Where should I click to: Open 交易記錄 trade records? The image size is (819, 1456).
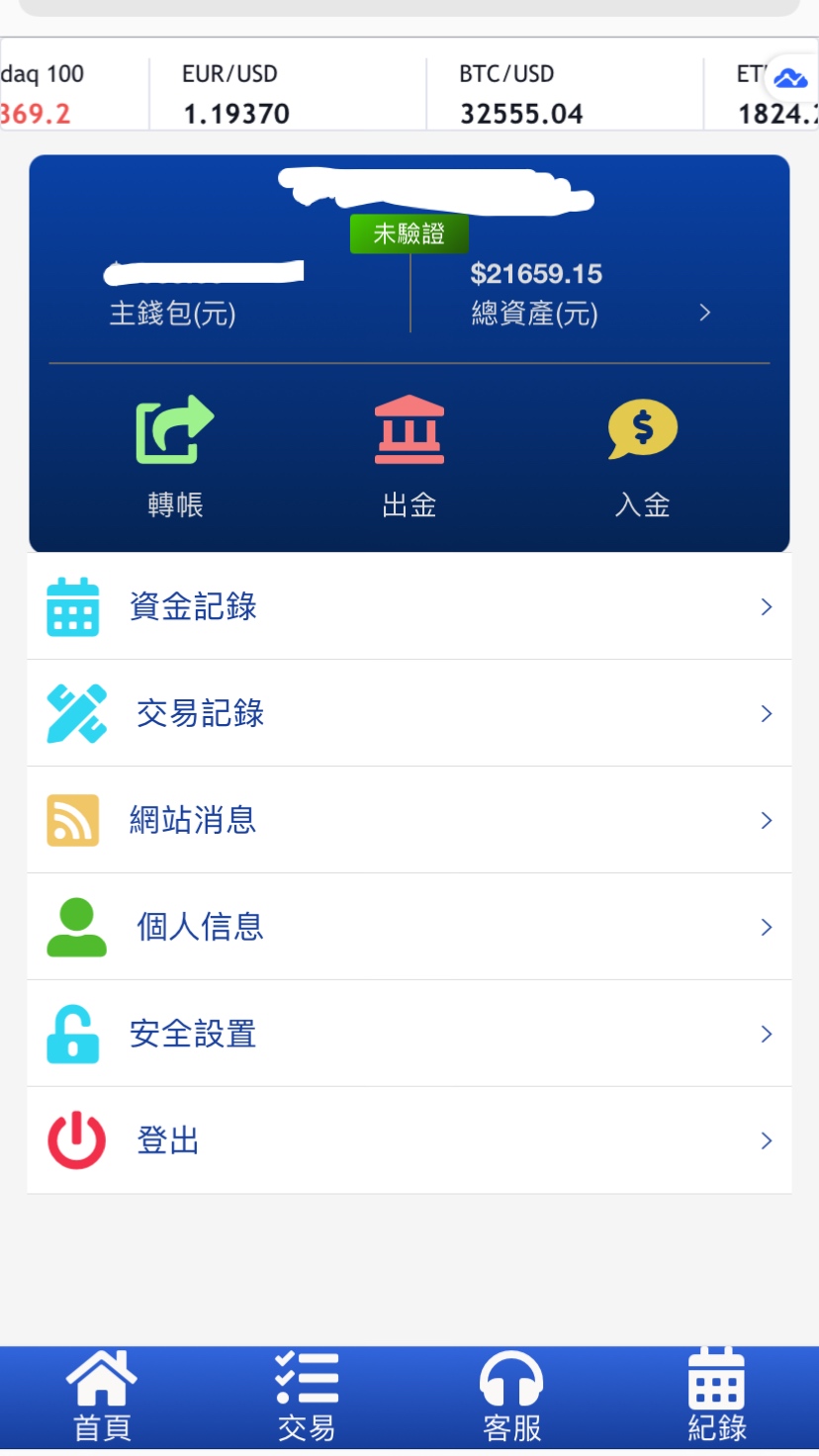click(x=409, y=713)
